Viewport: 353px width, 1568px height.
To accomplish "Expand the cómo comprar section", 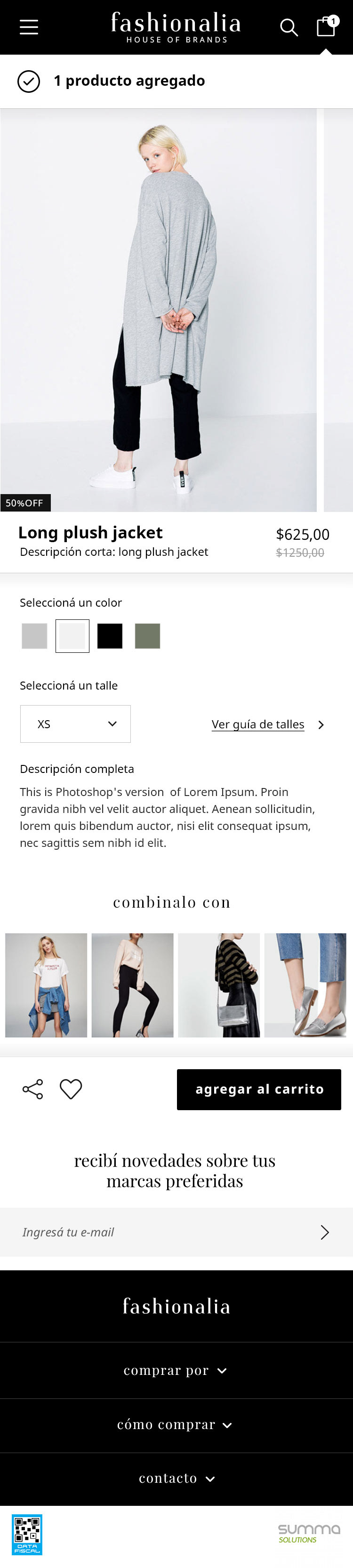I will click(176, 1425).
